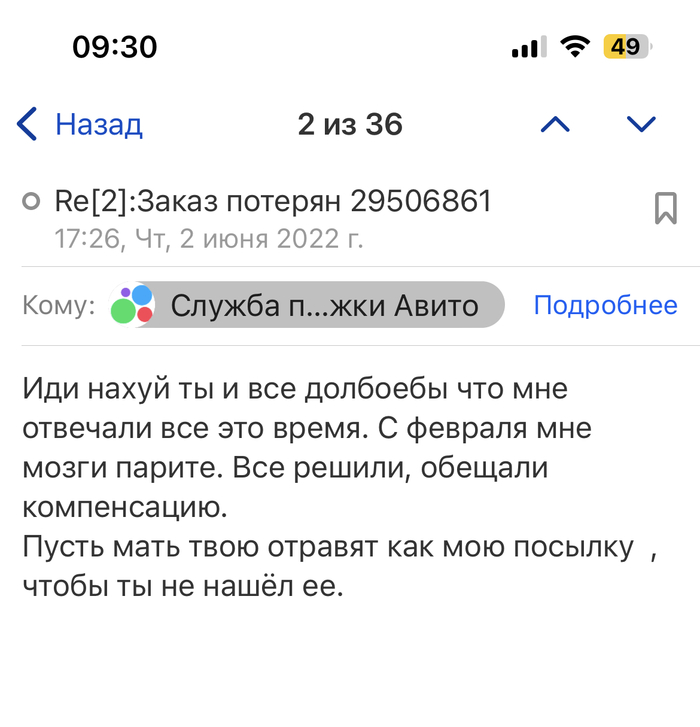This screenshot has width=700, height=727.
Task: Toggle the unread dot by the subject
Action: tap(31, 202)
